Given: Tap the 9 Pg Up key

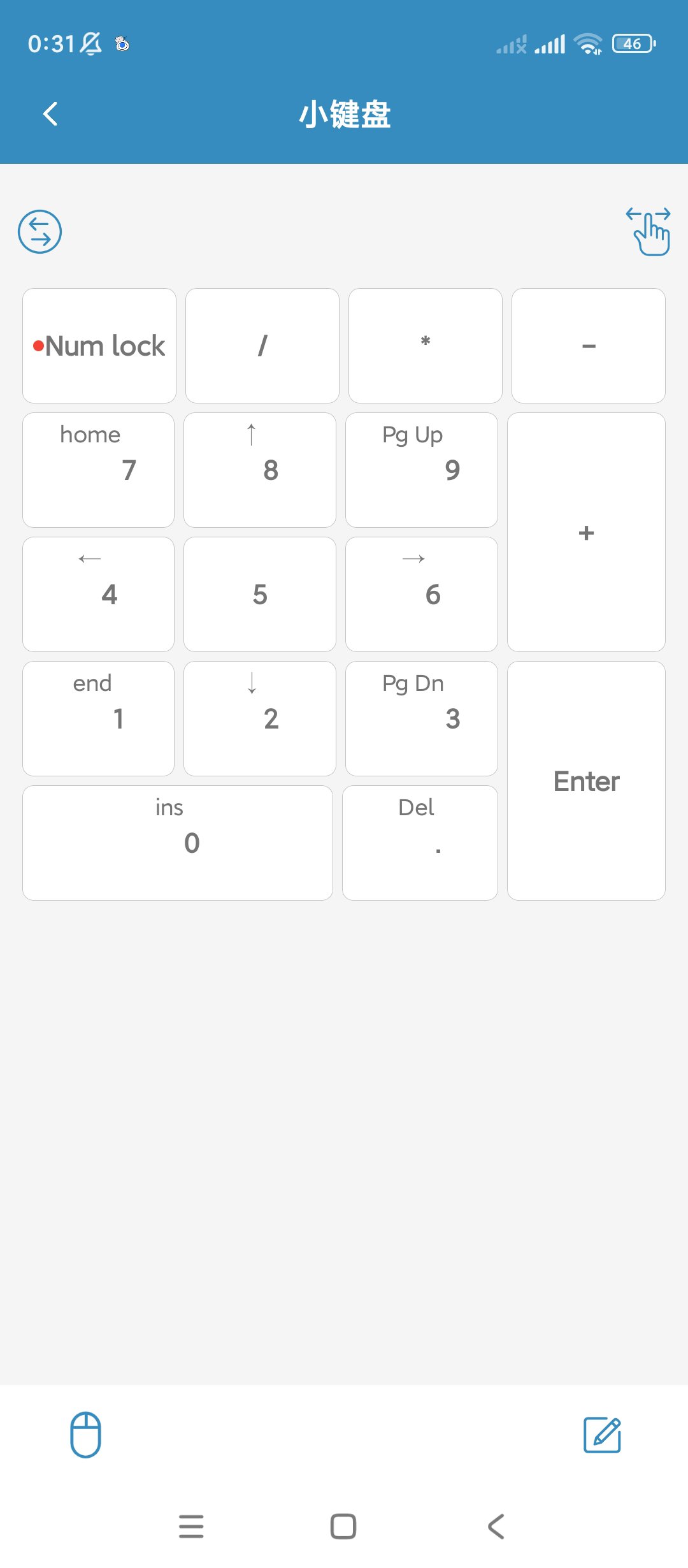Looking at the screenshot, I should (x=422, y=470).
